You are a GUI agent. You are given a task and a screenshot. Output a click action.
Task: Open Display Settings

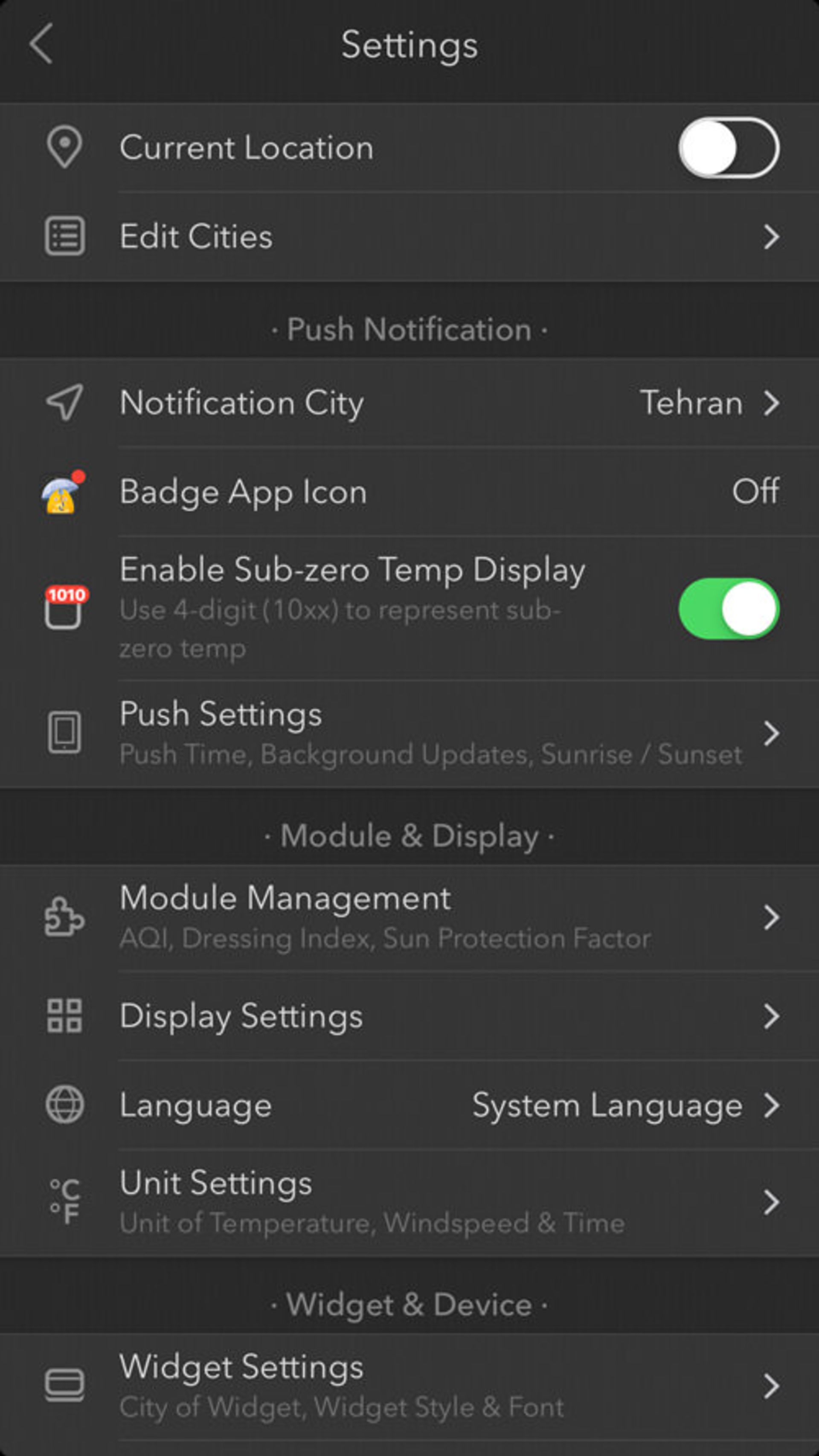click(409, 1016)
